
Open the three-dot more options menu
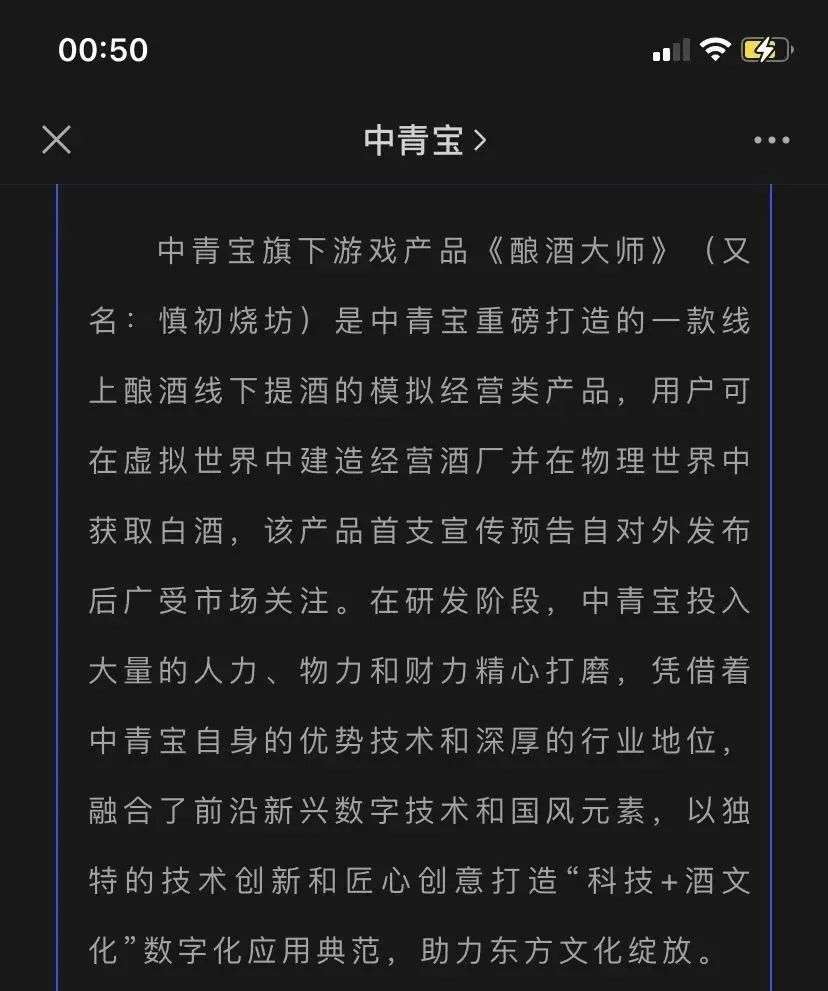point(771,141)
